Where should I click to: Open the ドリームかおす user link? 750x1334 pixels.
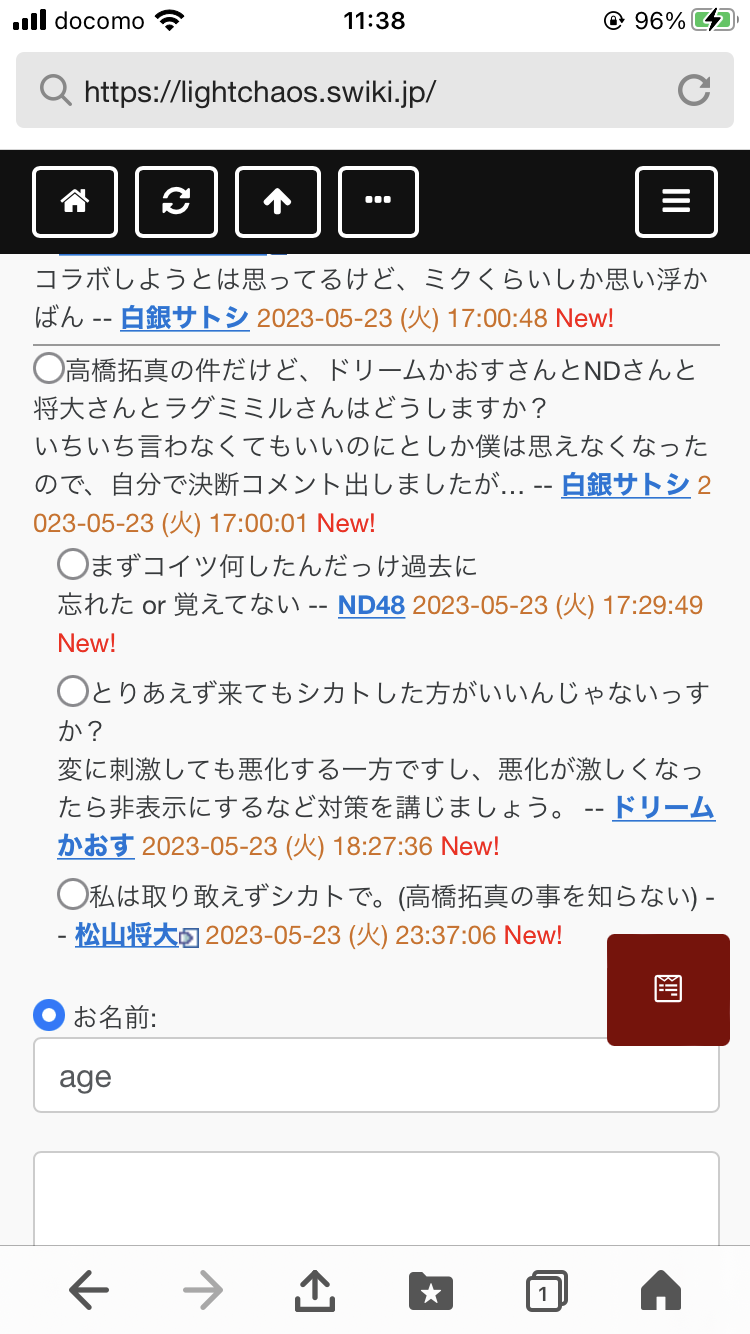coord(663,808)
